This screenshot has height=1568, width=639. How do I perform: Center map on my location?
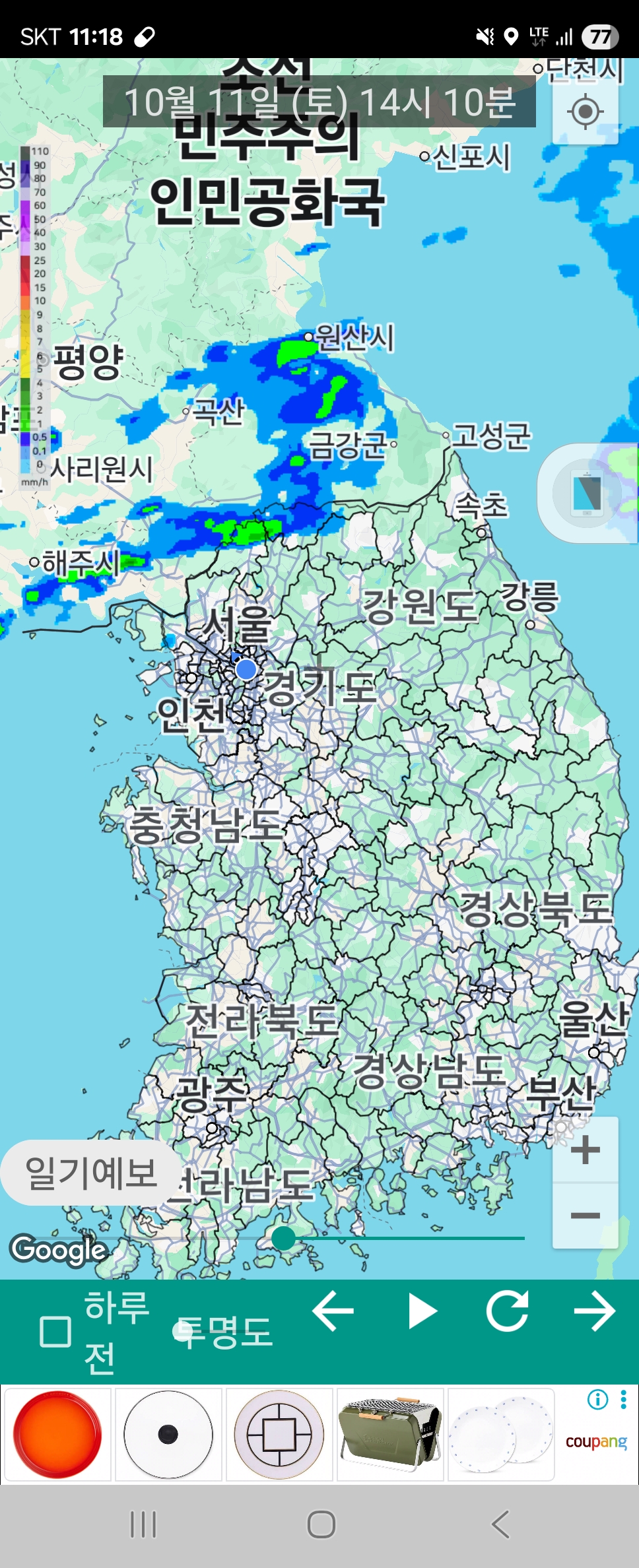585,112
